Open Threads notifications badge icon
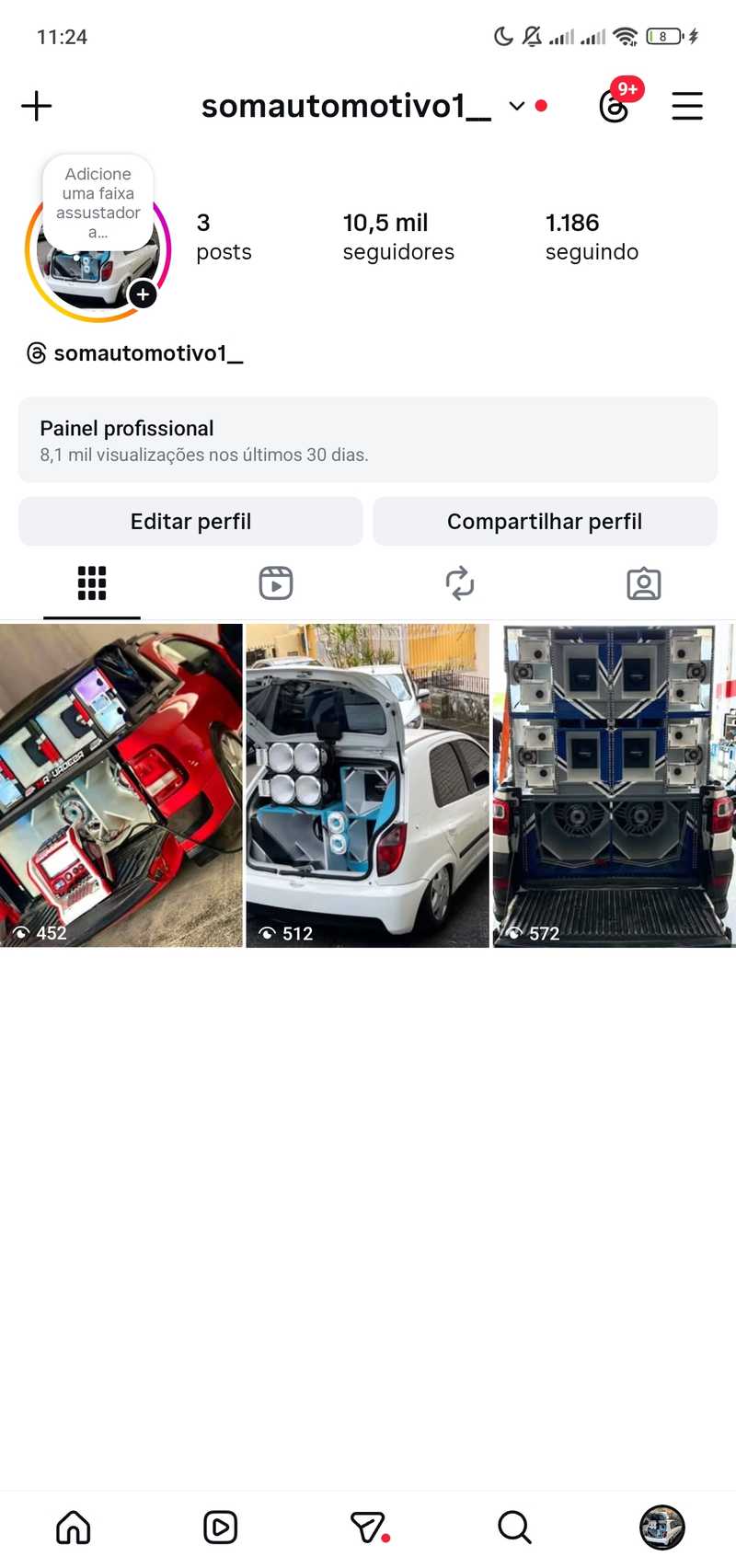Viewport: 736px width, 1568px height. 613,105
